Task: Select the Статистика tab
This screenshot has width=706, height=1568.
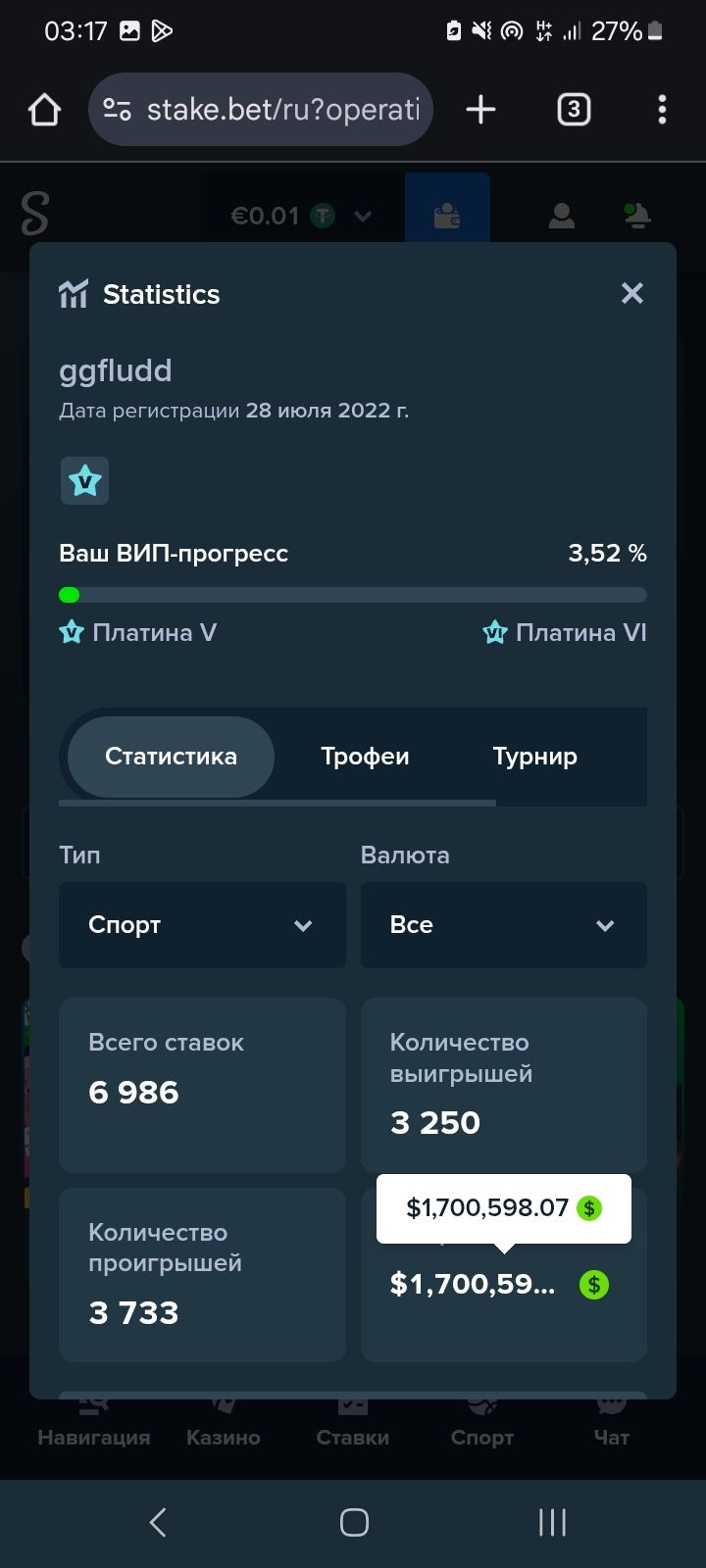Action: 171,757
